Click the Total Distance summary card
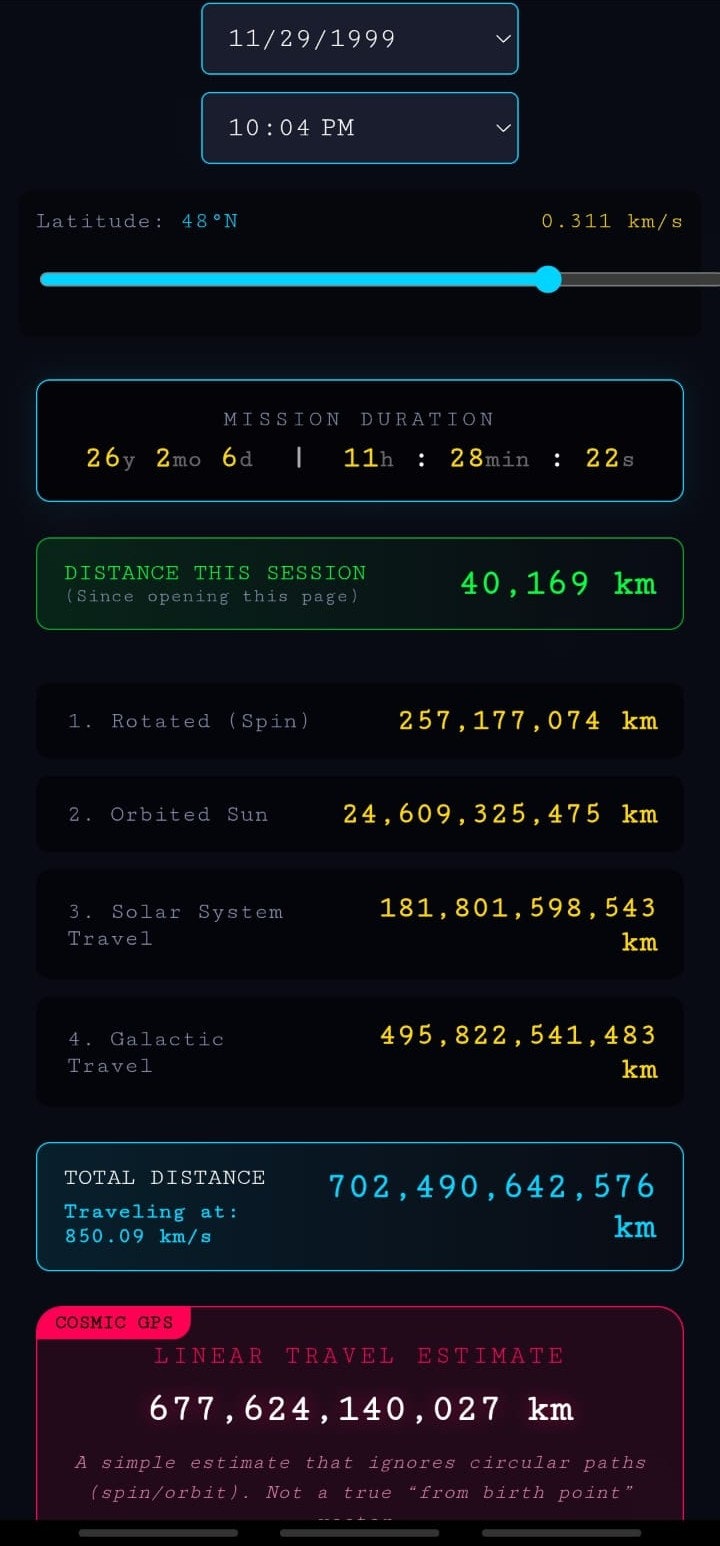The height and width of the screenshot is (1546, 720). [359, 1206]
